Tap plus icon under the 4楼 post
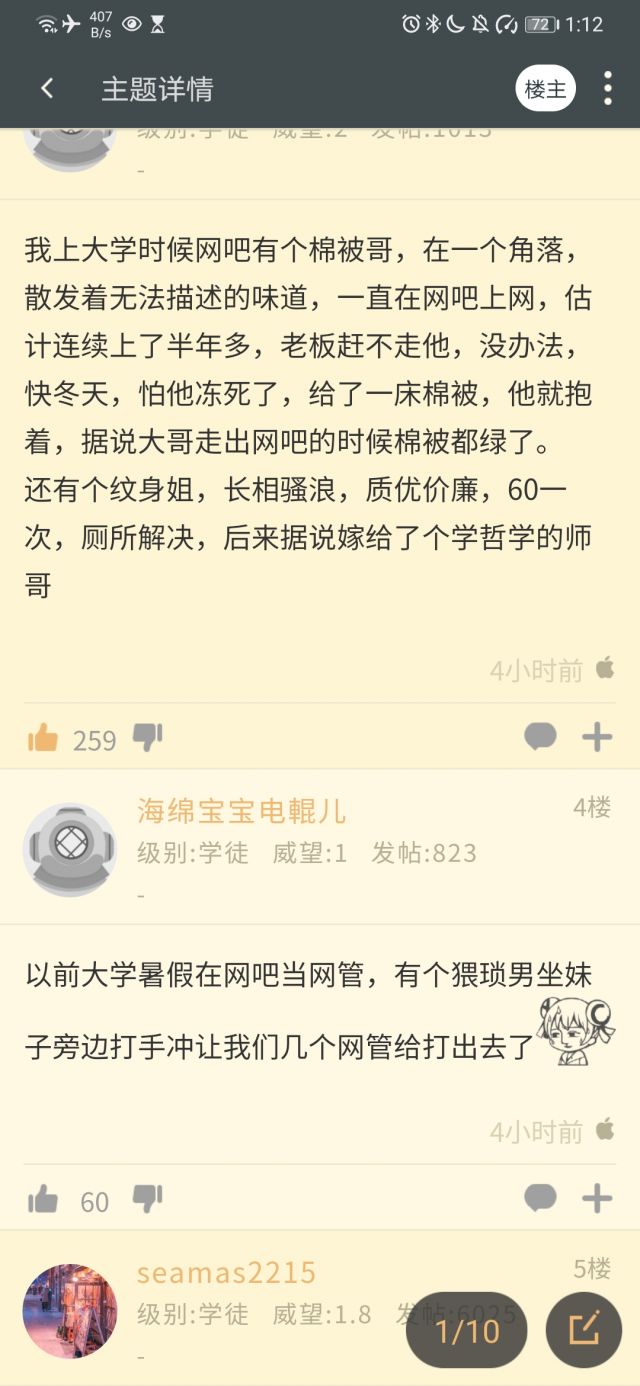 [x=597, y=1198]
